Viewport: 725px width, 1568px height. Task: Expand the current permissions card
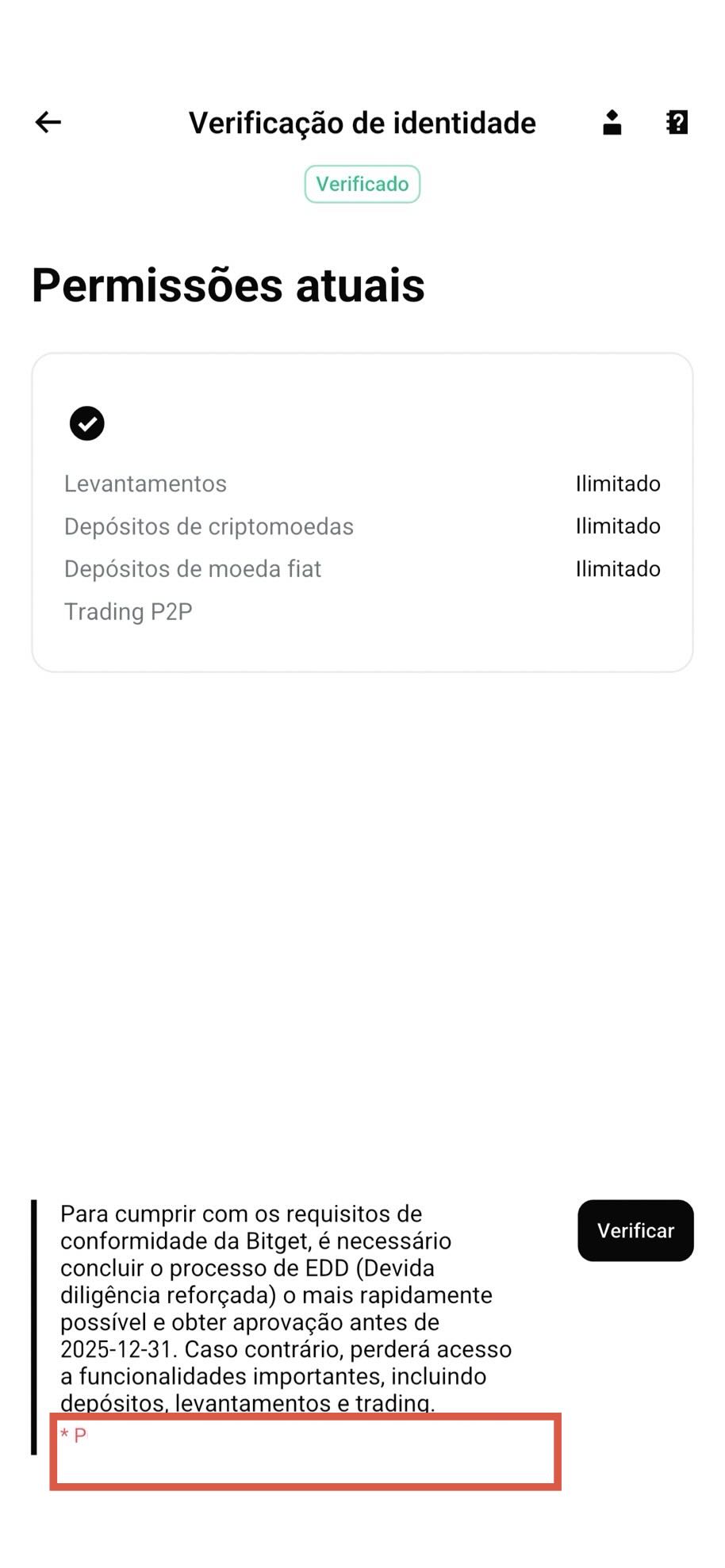coord(362,512)
